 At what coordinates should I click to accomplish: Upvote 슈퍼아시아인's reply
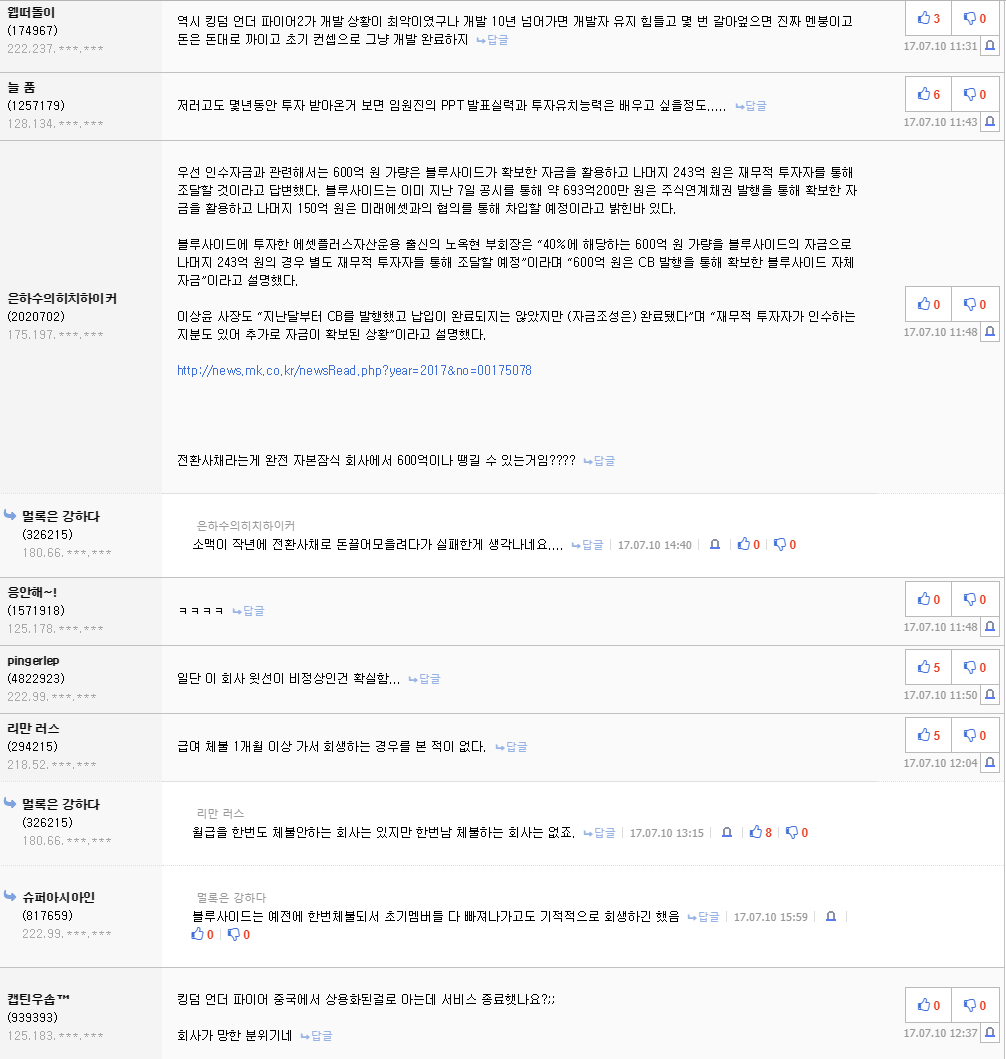pos(202,934)
